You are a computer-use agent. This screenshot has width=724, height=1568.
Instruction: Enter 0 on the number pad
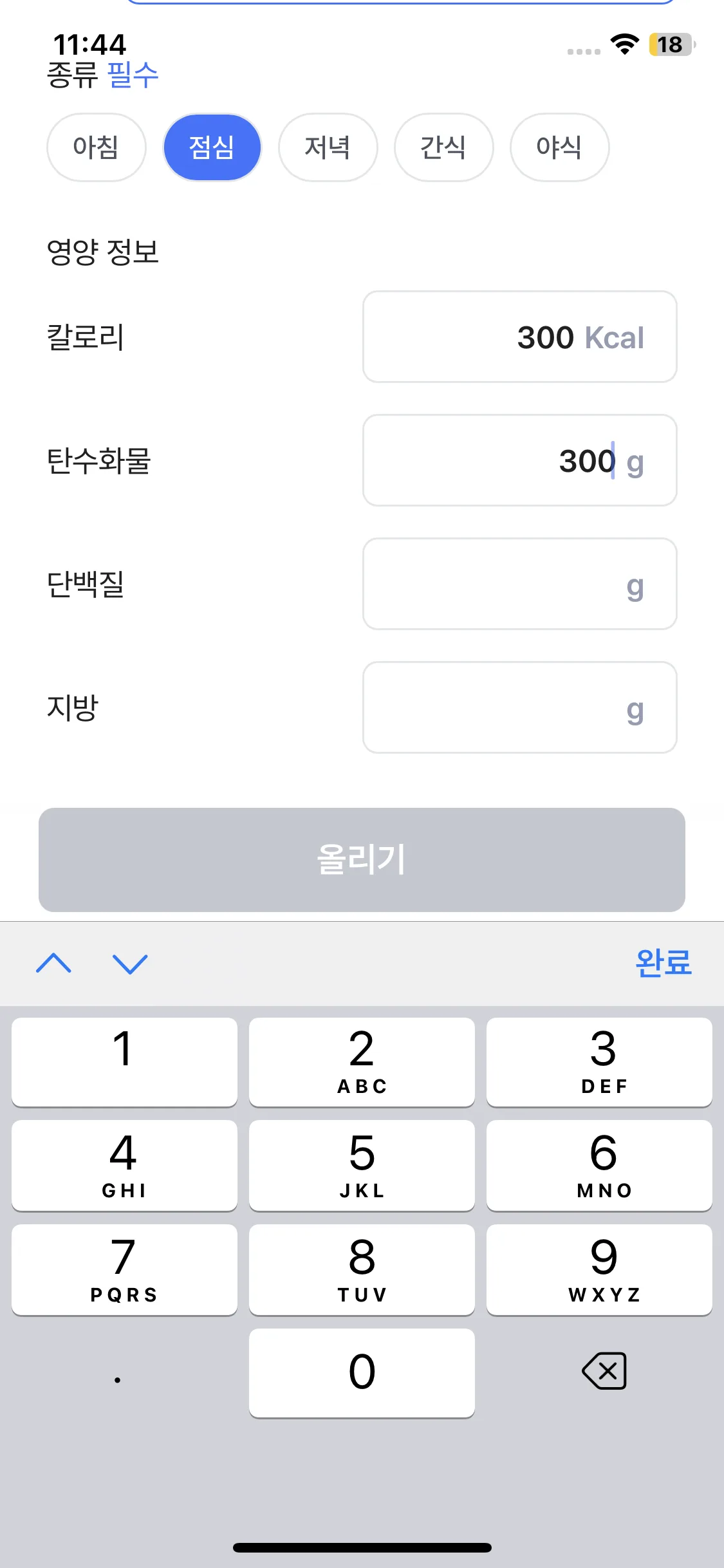pos(362,1372)
